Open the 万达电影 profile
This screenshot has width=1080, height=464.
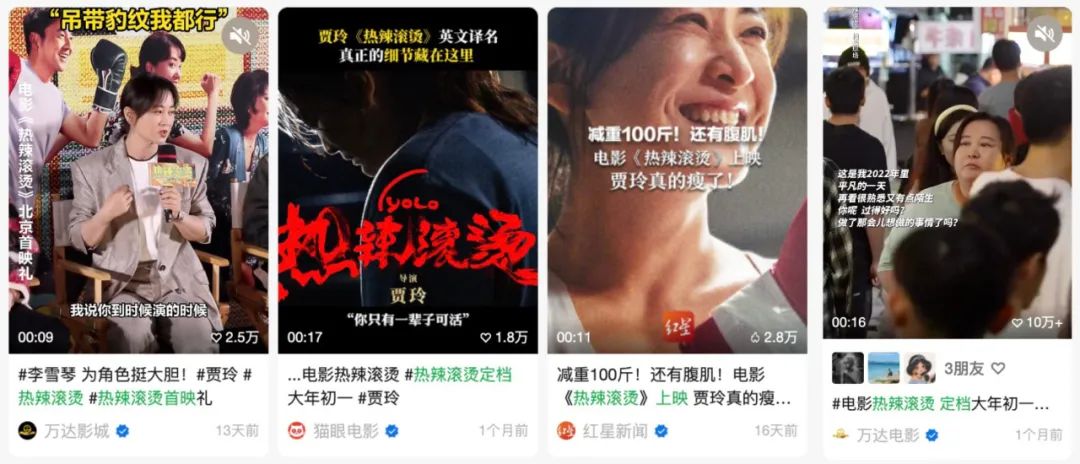click(885, 435)
